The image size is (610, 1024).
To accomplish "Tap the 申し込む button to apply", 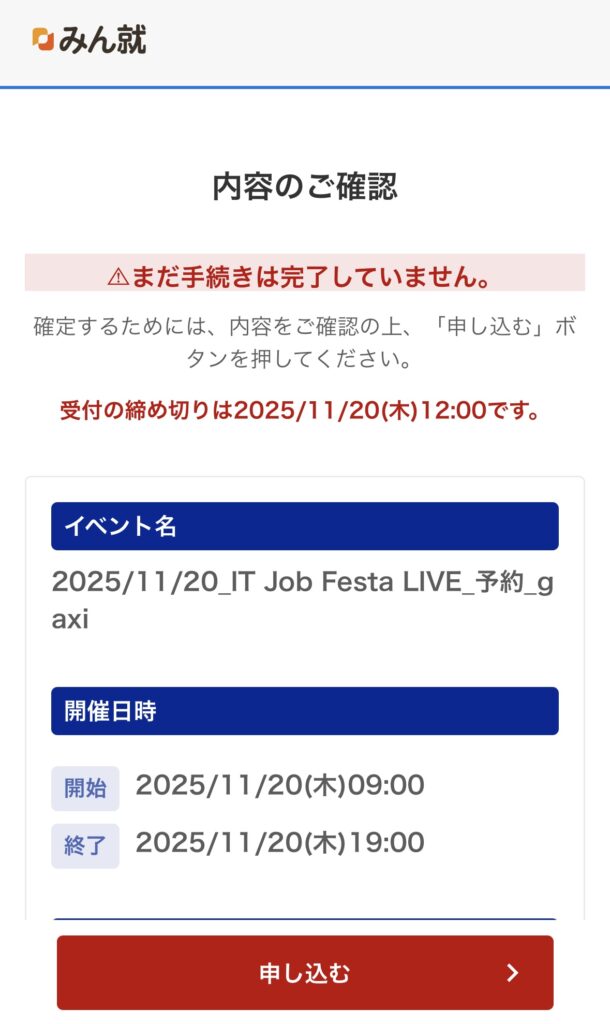I will coord(304,972).
